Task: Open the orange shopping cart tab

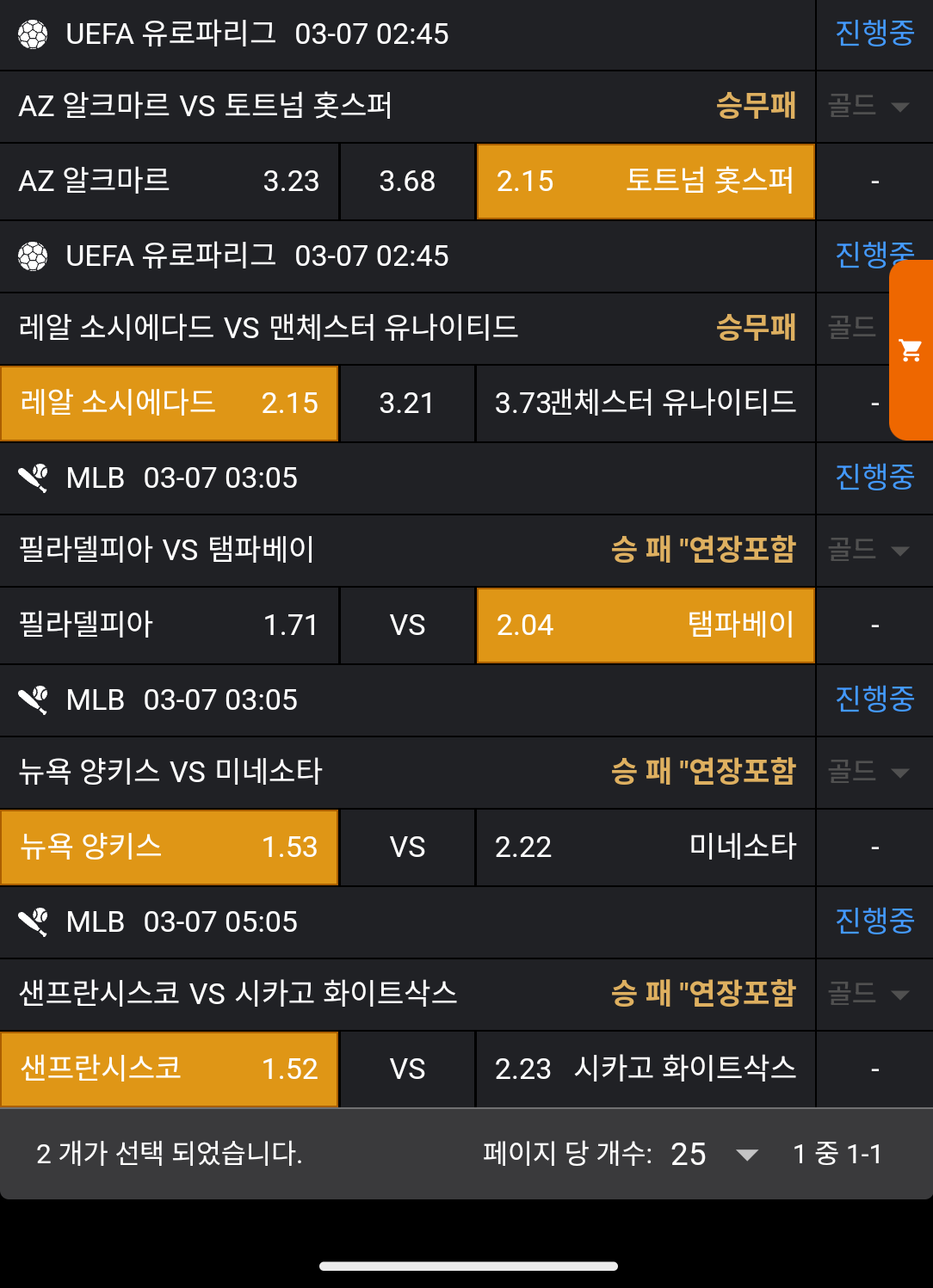Action: (x=911, y=350)
